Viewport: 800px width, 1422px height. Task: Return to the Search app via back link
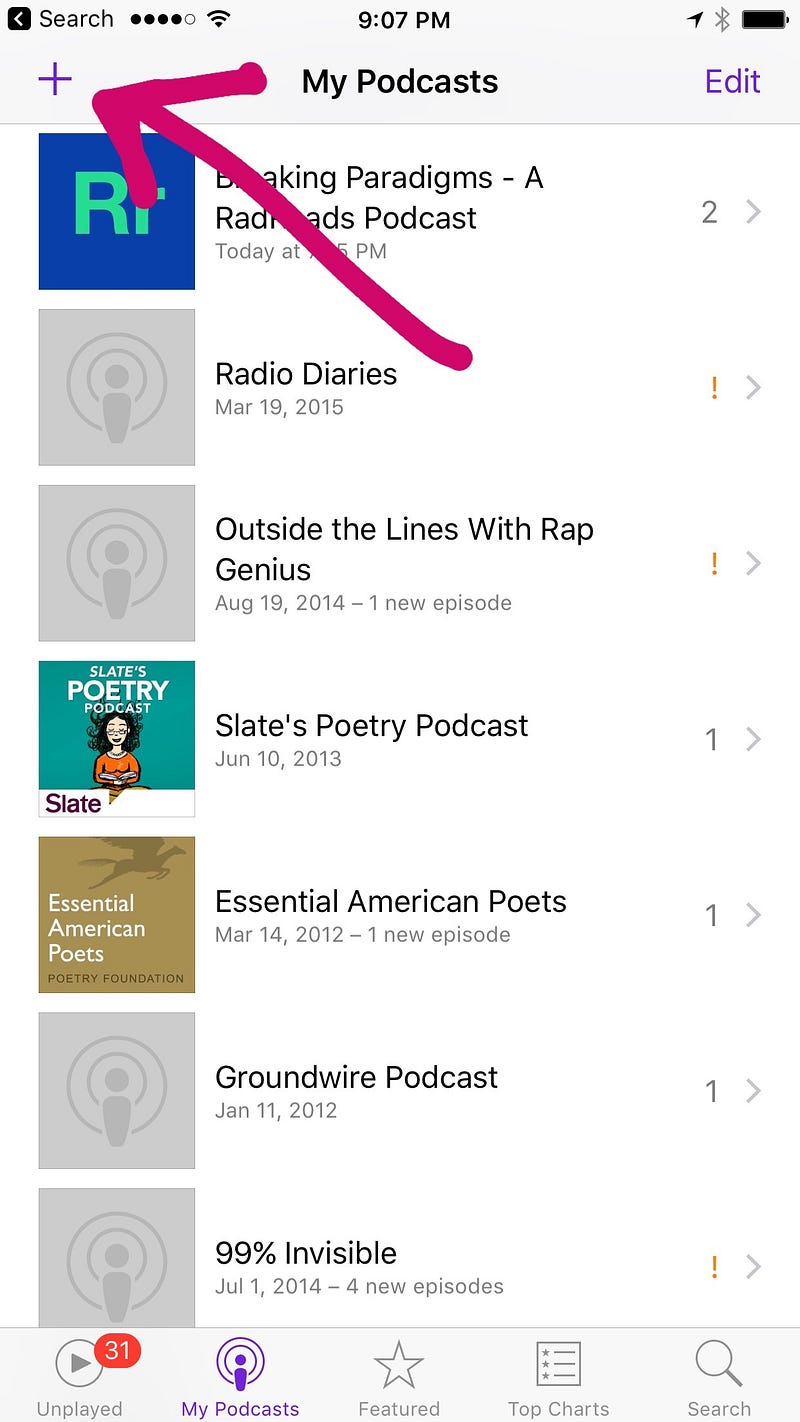[x=61, y=19]
